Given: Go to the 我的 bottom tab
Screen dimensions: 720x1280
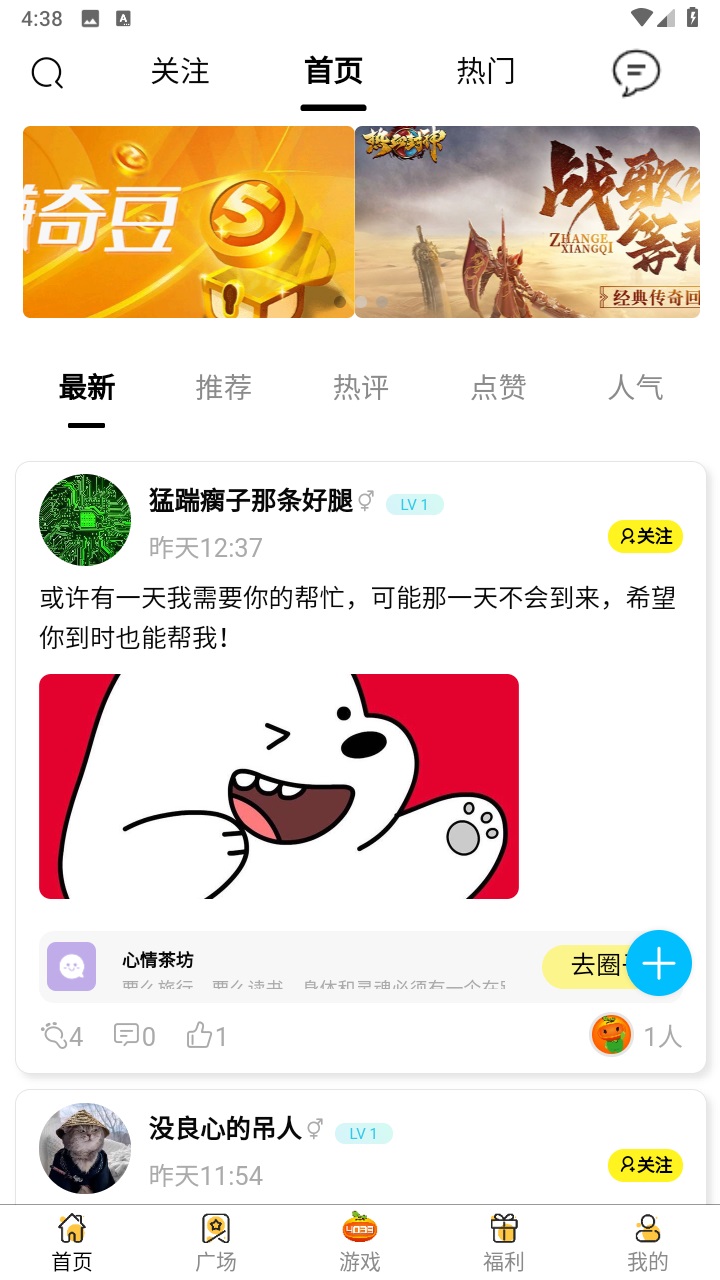Looking at the screenshot, I should click(648, 1243).
